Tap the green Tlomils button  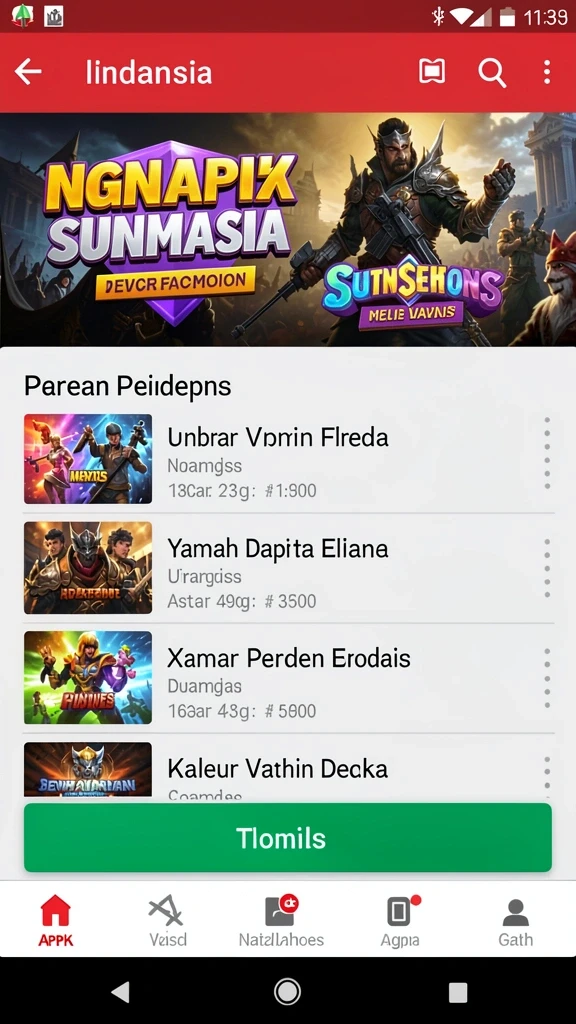tap(288, 838)
